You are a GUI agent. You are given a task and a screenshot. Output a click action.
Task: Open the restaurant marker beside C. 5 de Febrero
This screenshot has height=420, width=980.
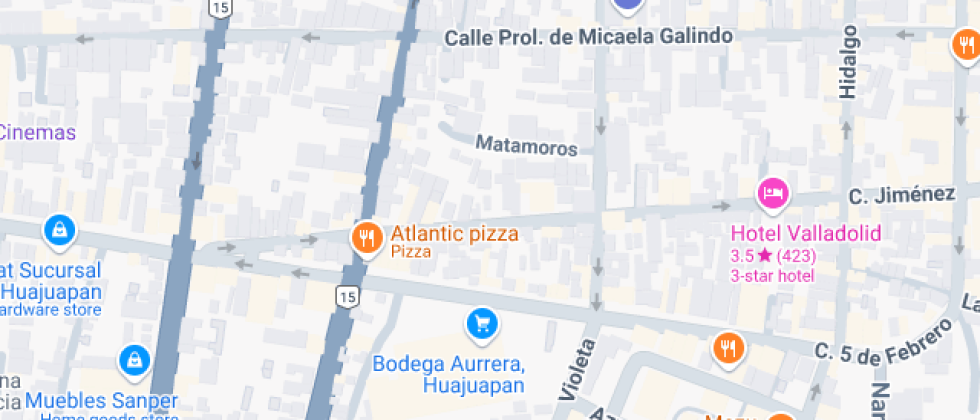tap(728, 347)
